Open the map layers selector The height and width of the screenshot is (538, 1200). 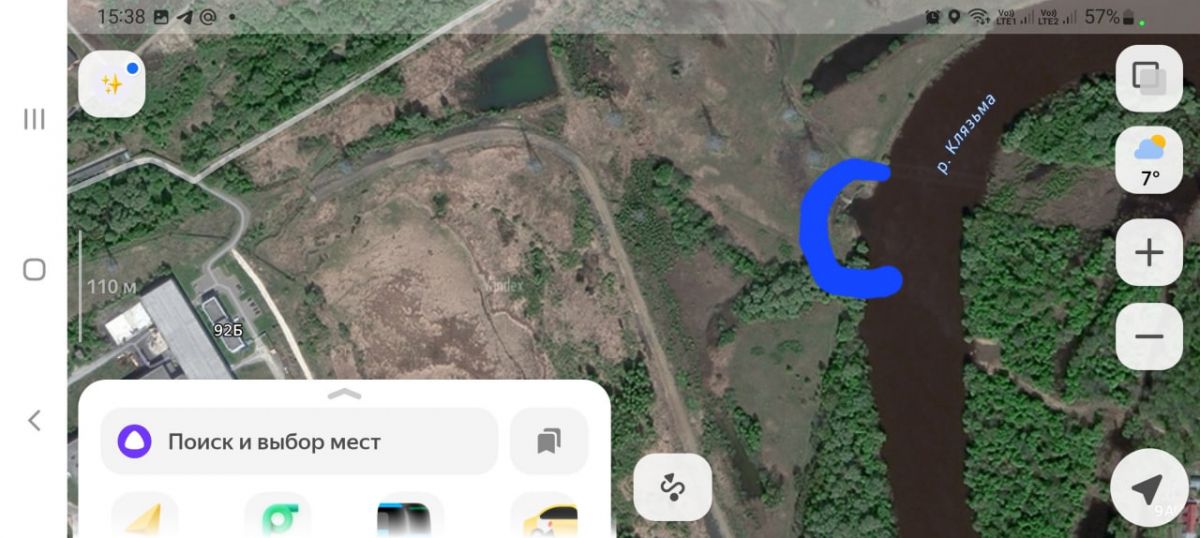point(1149,78)
